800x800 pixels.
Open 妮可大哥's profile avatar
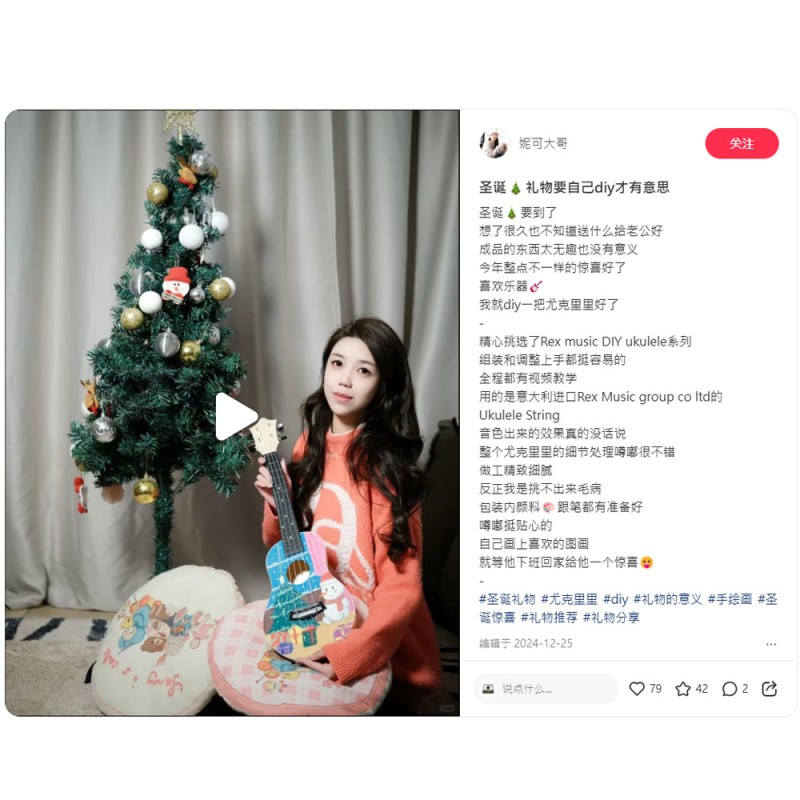click(x=494, y=144)
